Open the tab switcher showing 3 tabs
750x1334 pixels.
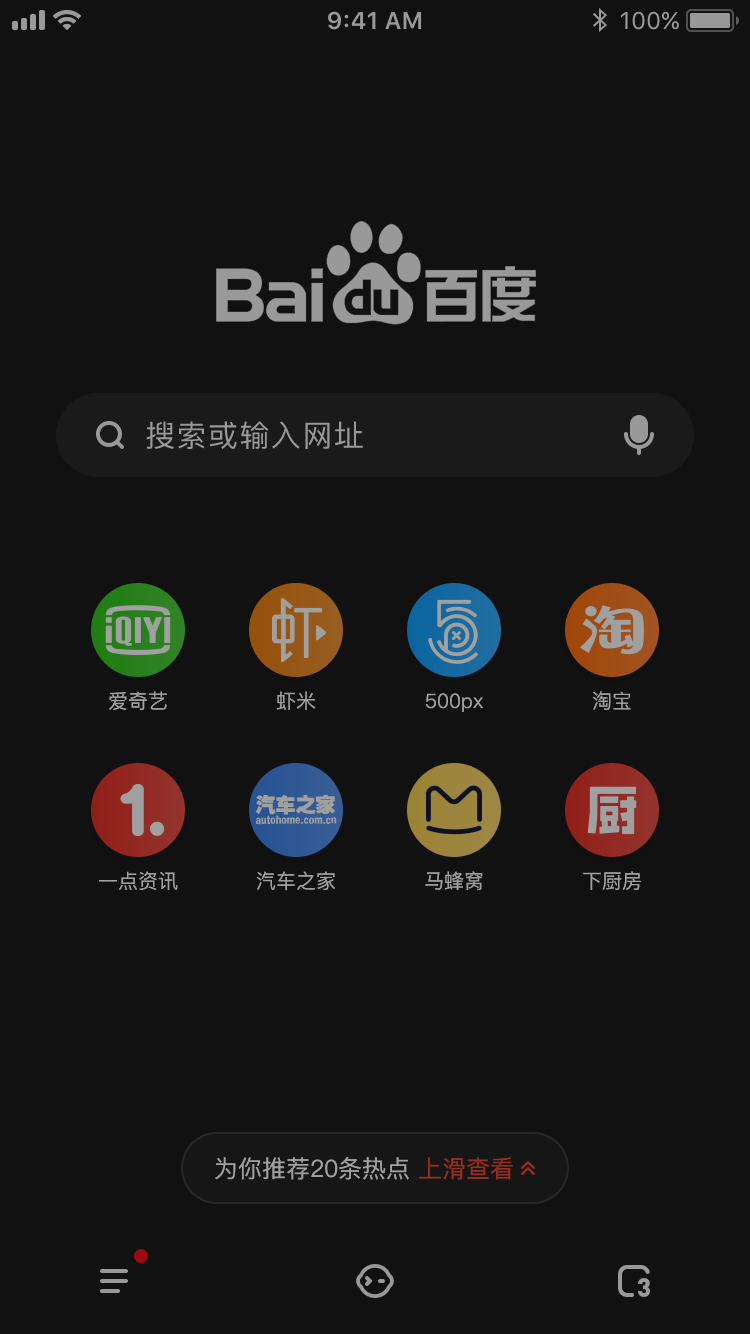coord(634,1281)
